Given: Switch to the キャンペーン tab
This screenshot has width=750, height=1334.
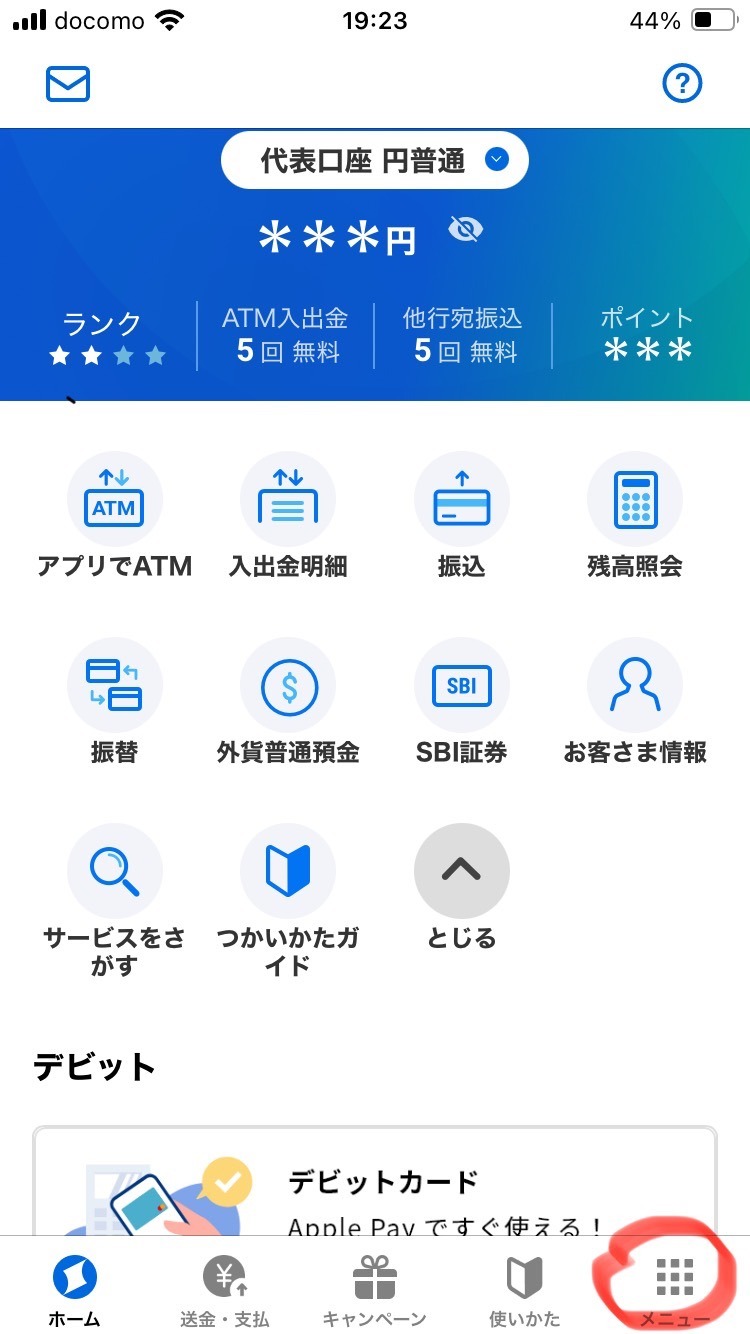Looking at the screenshot, I should coord(375,1289).
